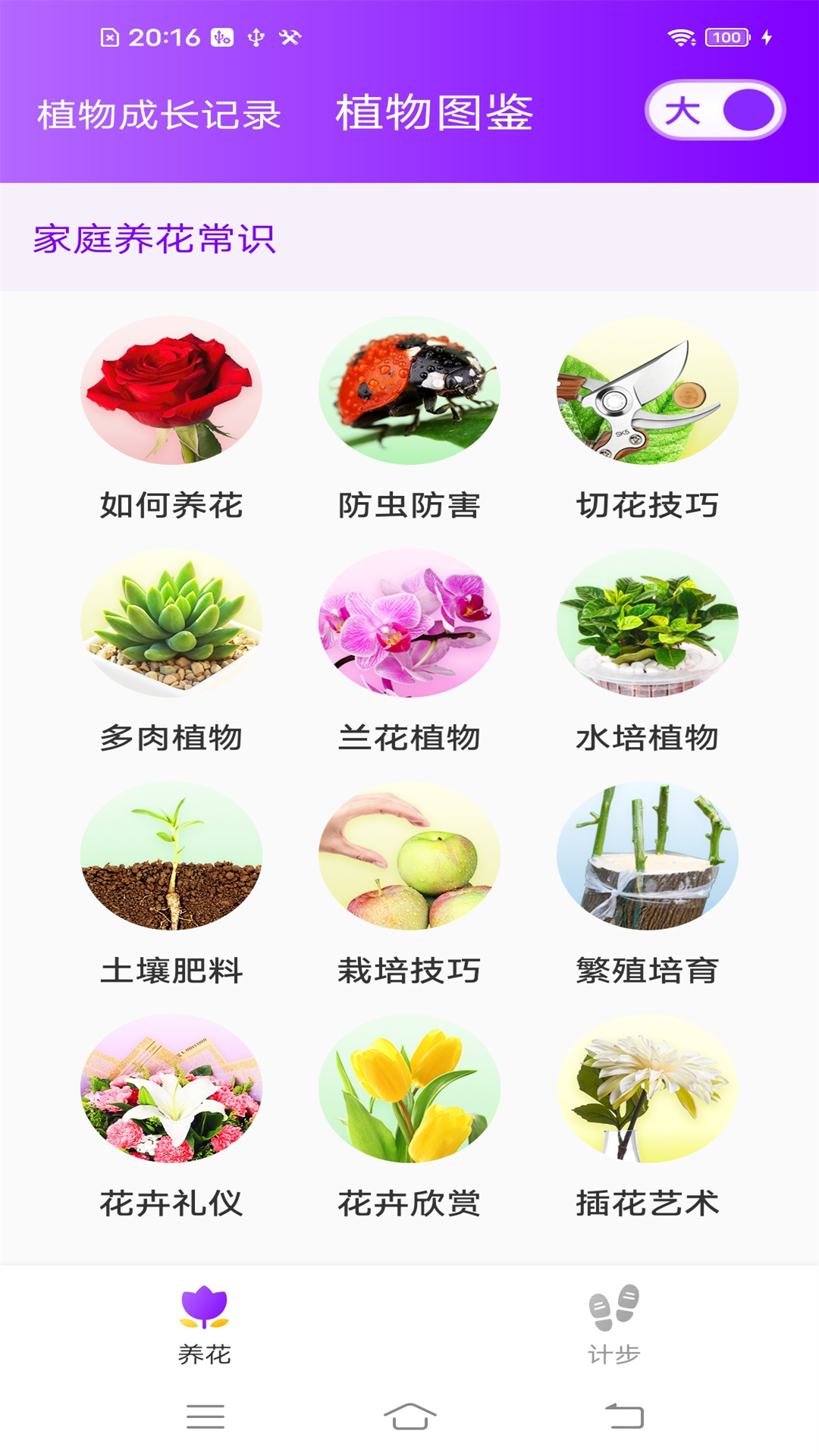
Task: Open the 植物成长记录 tab
Action: click(159, 115)
